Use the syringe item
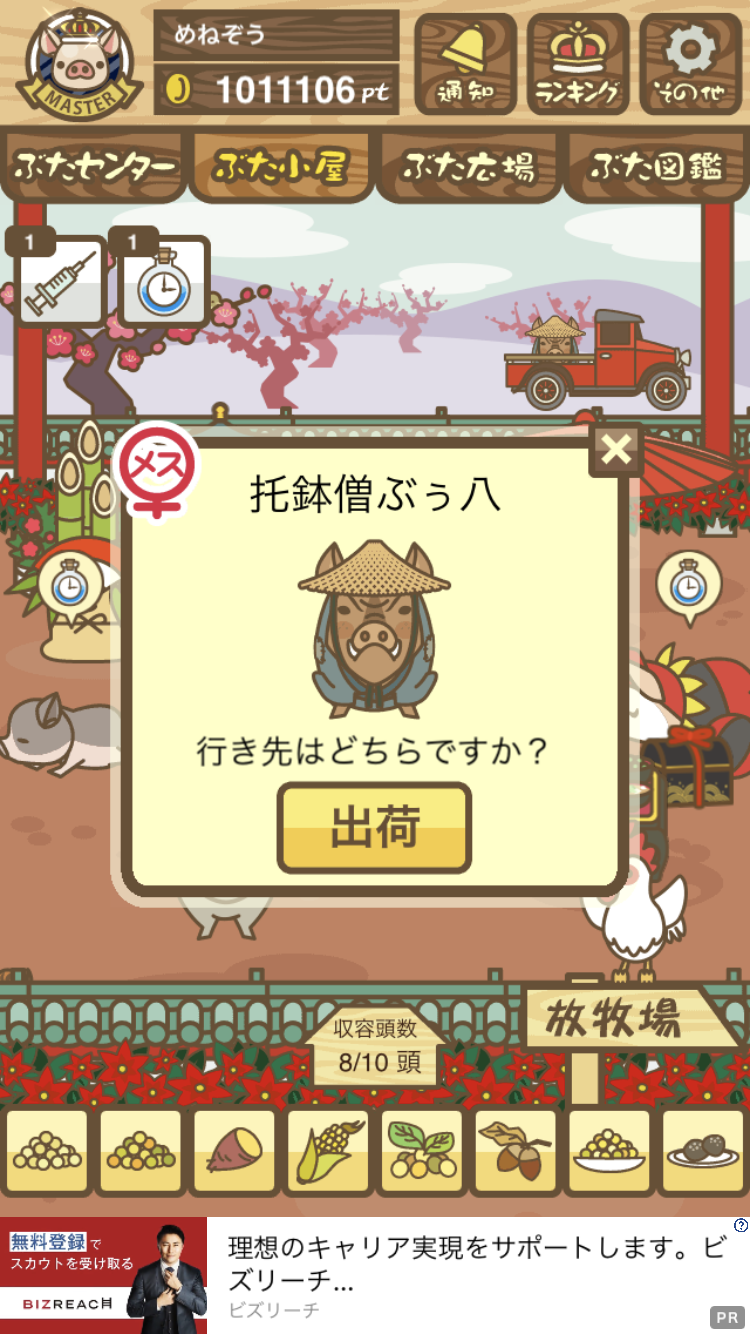The image size is (750, 1334). [60, 282]
